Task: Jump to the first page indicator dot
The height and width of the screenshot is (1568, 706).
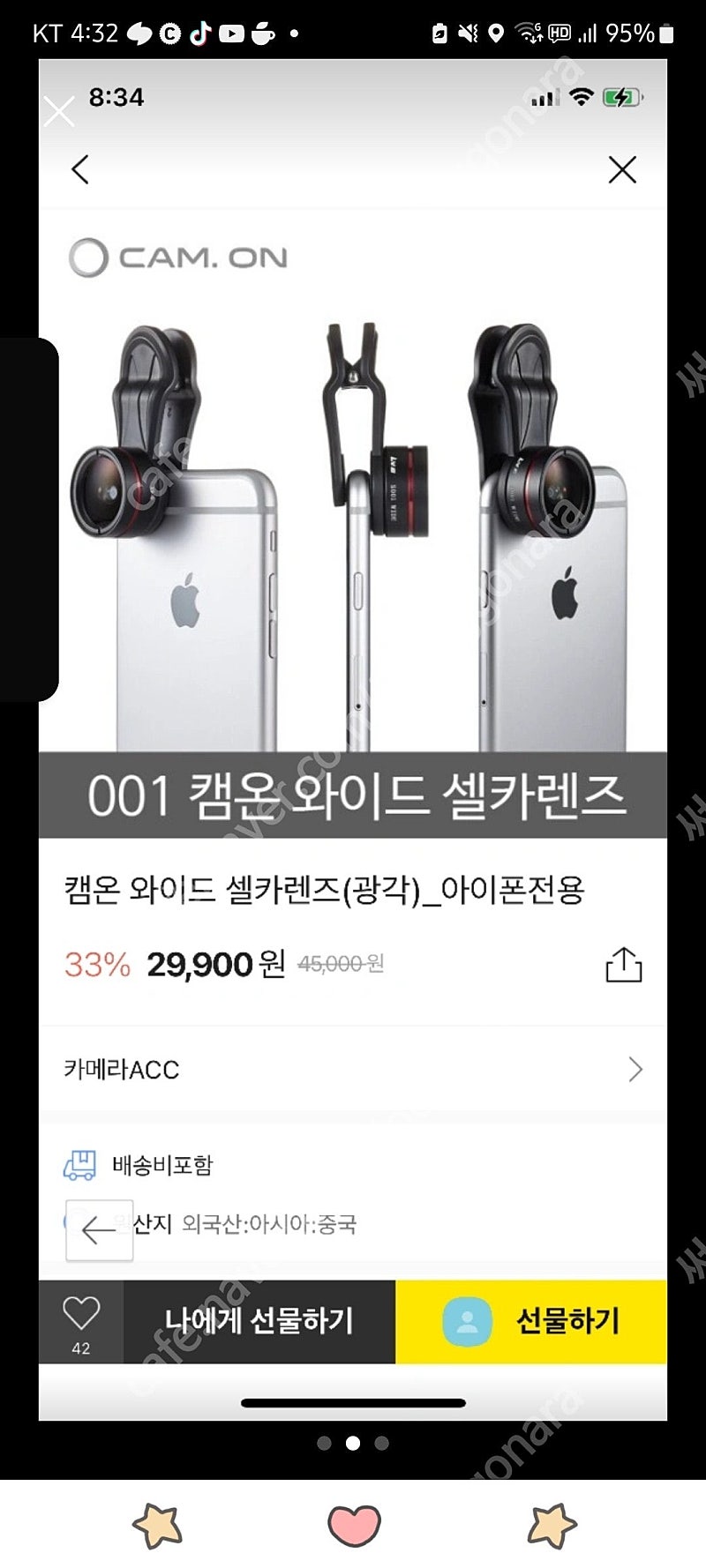Action: pyautogui.click(x=324, y=1443)
